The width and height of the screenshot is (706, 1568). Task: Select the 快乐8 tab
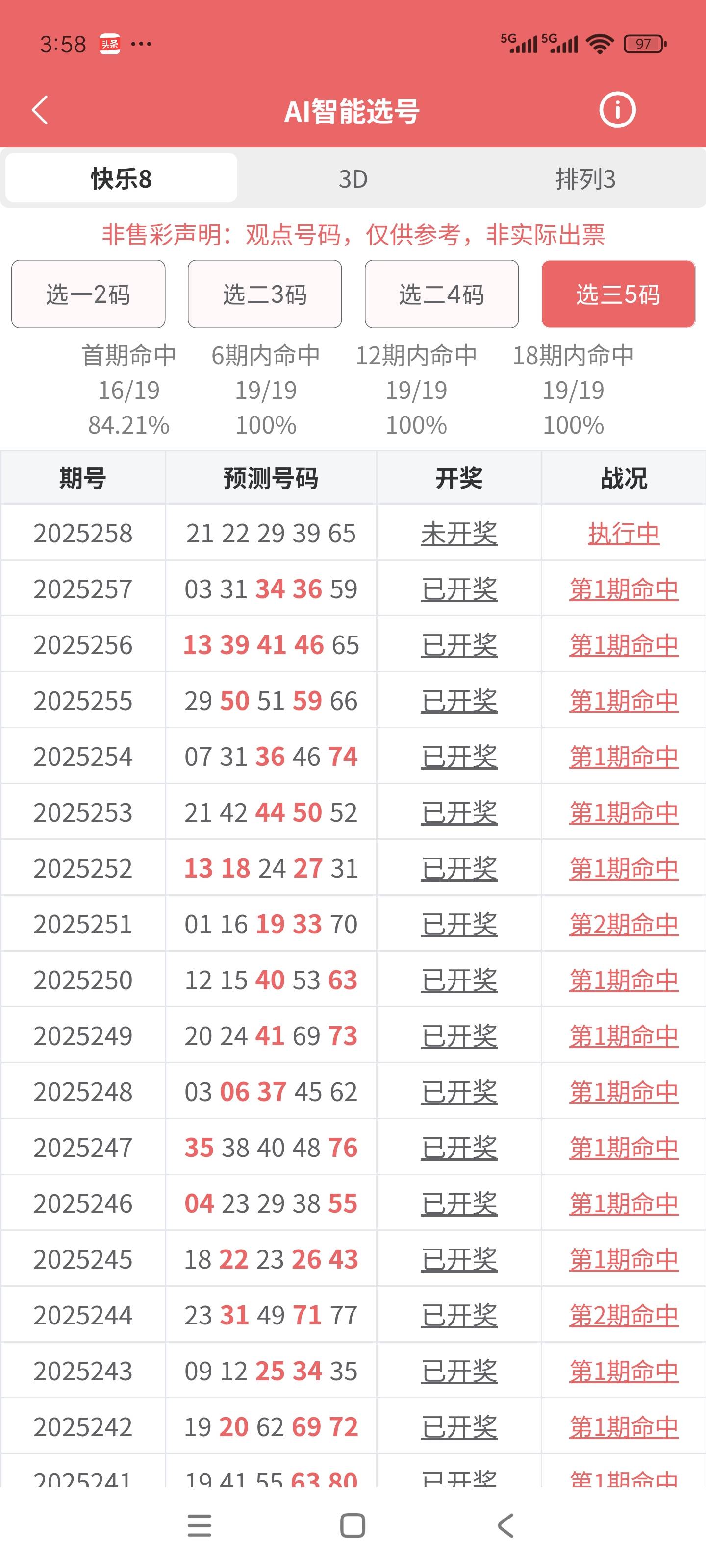[x=121, y=179]
